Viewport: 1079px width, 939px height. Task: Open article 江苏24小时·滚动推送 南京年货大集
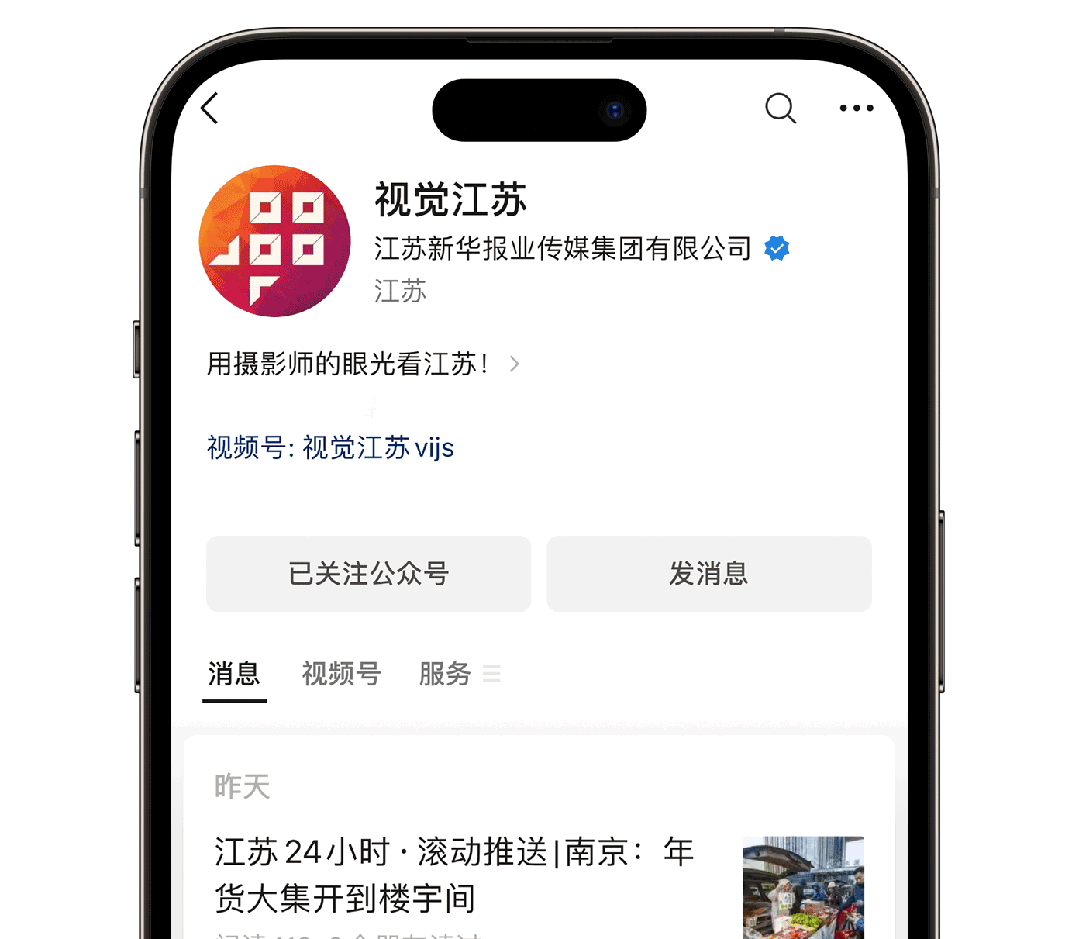(x=455, y=875)
